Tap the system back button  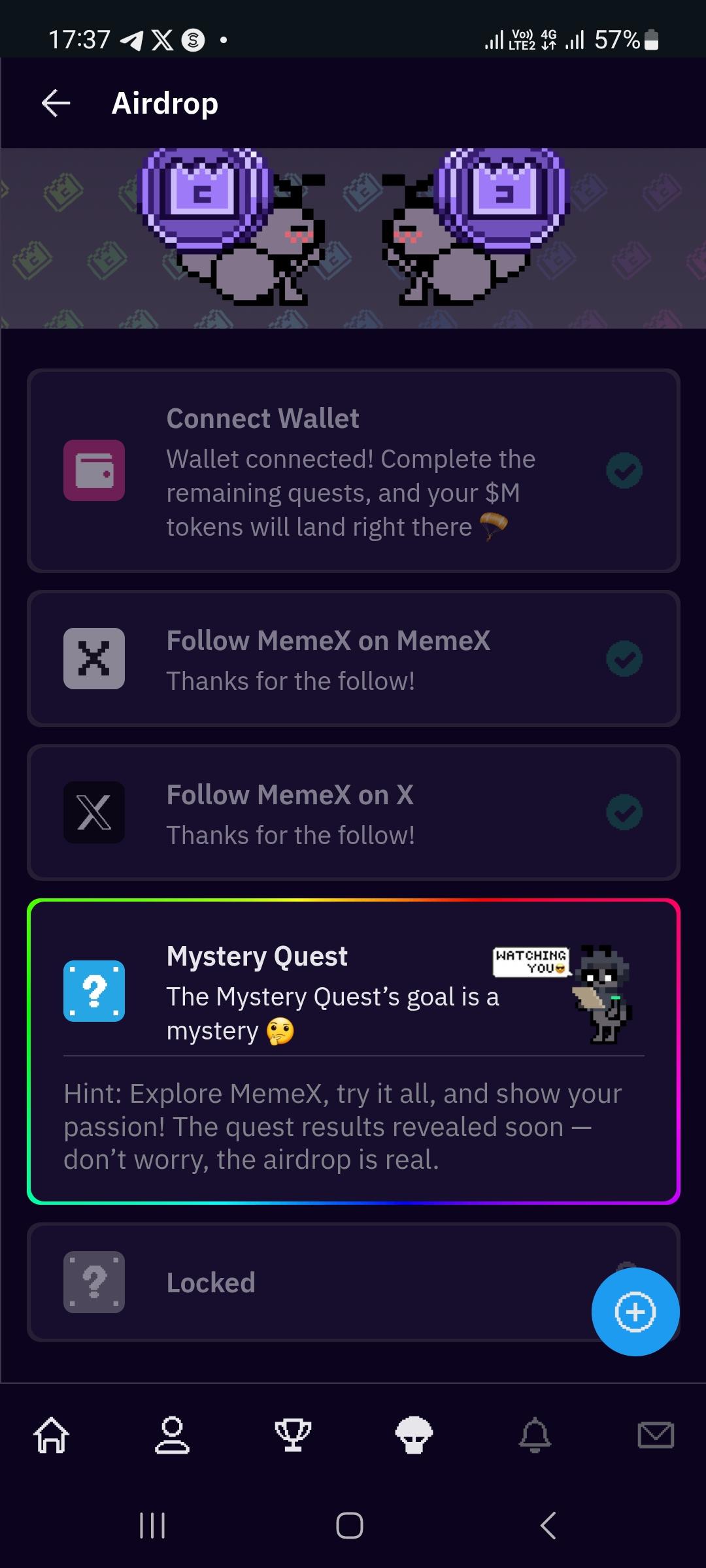pyautogui.click(x=548, y=1526)
